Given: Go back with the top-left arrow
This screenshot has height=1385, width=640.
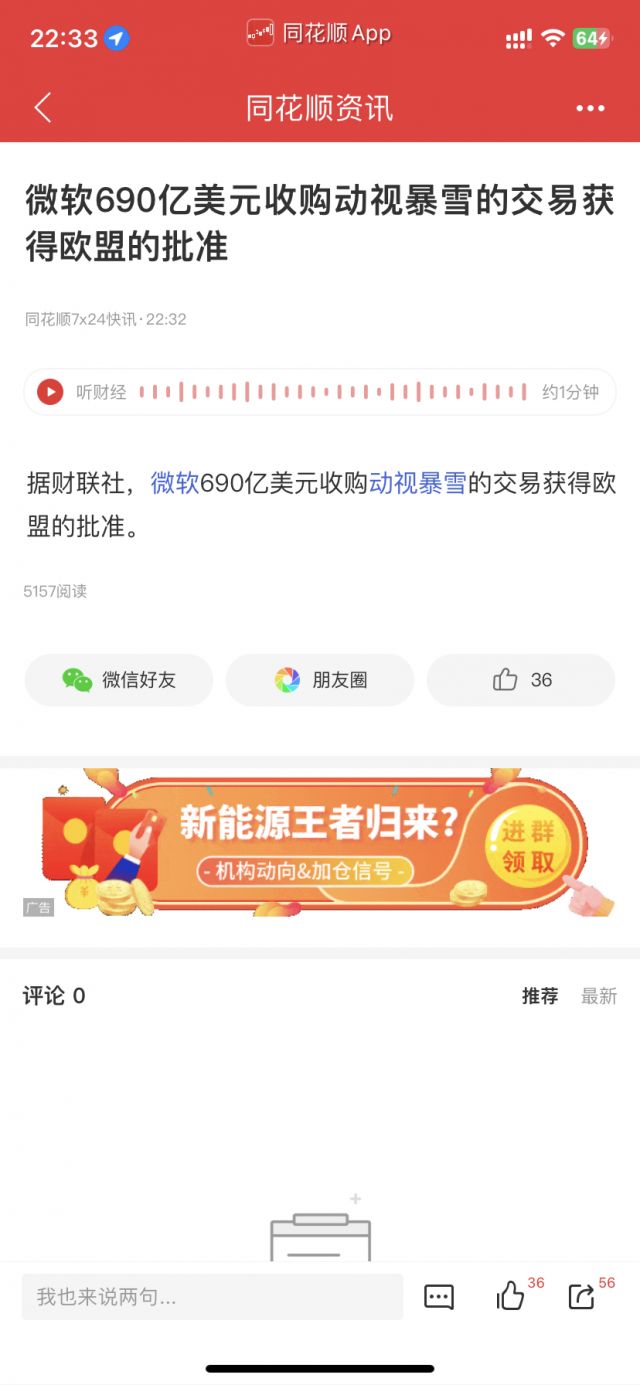Looking at the screenshot, I should tap(42, 108).
